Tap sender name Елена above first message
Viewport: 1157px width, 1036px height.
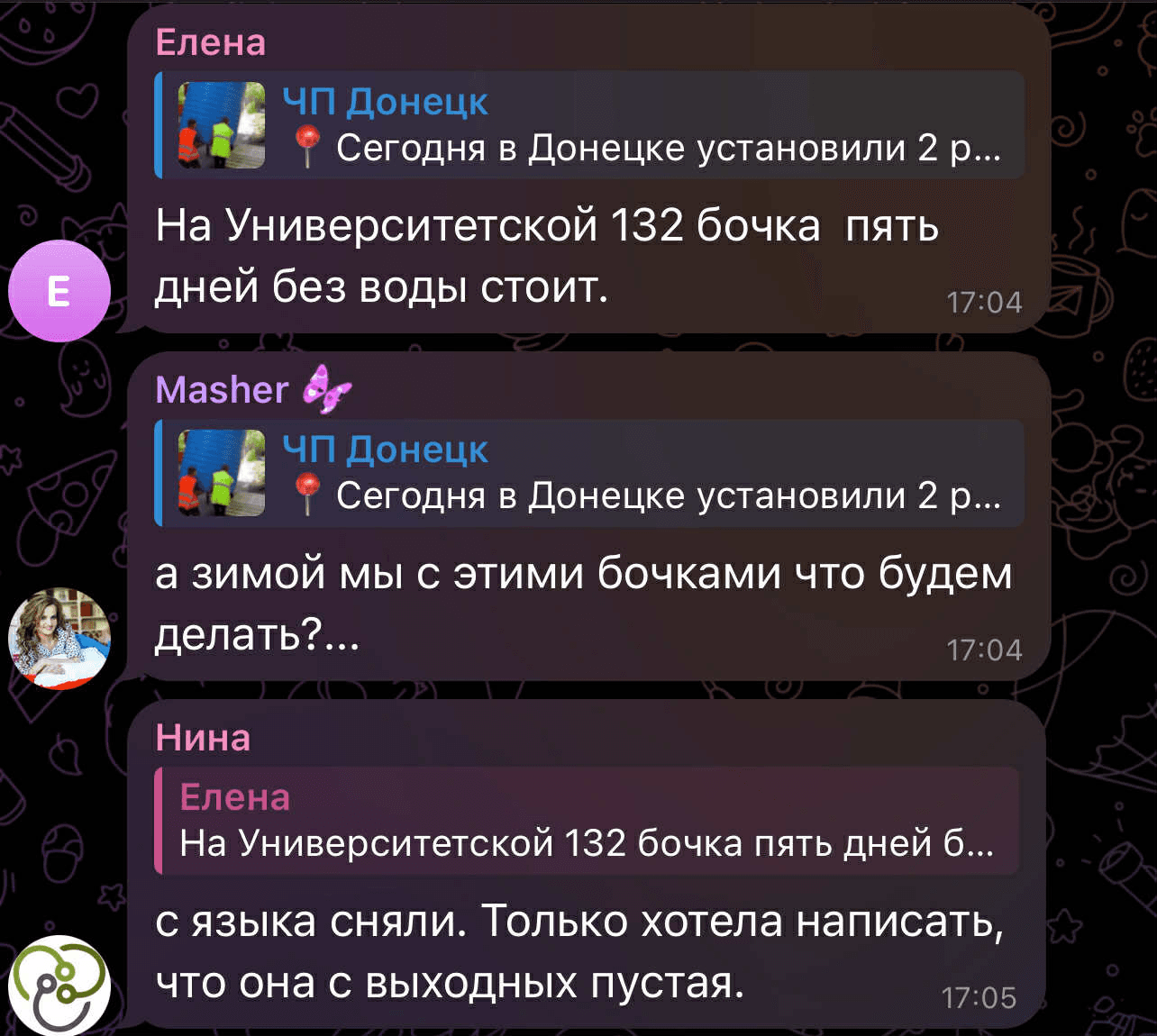point(211,42)
